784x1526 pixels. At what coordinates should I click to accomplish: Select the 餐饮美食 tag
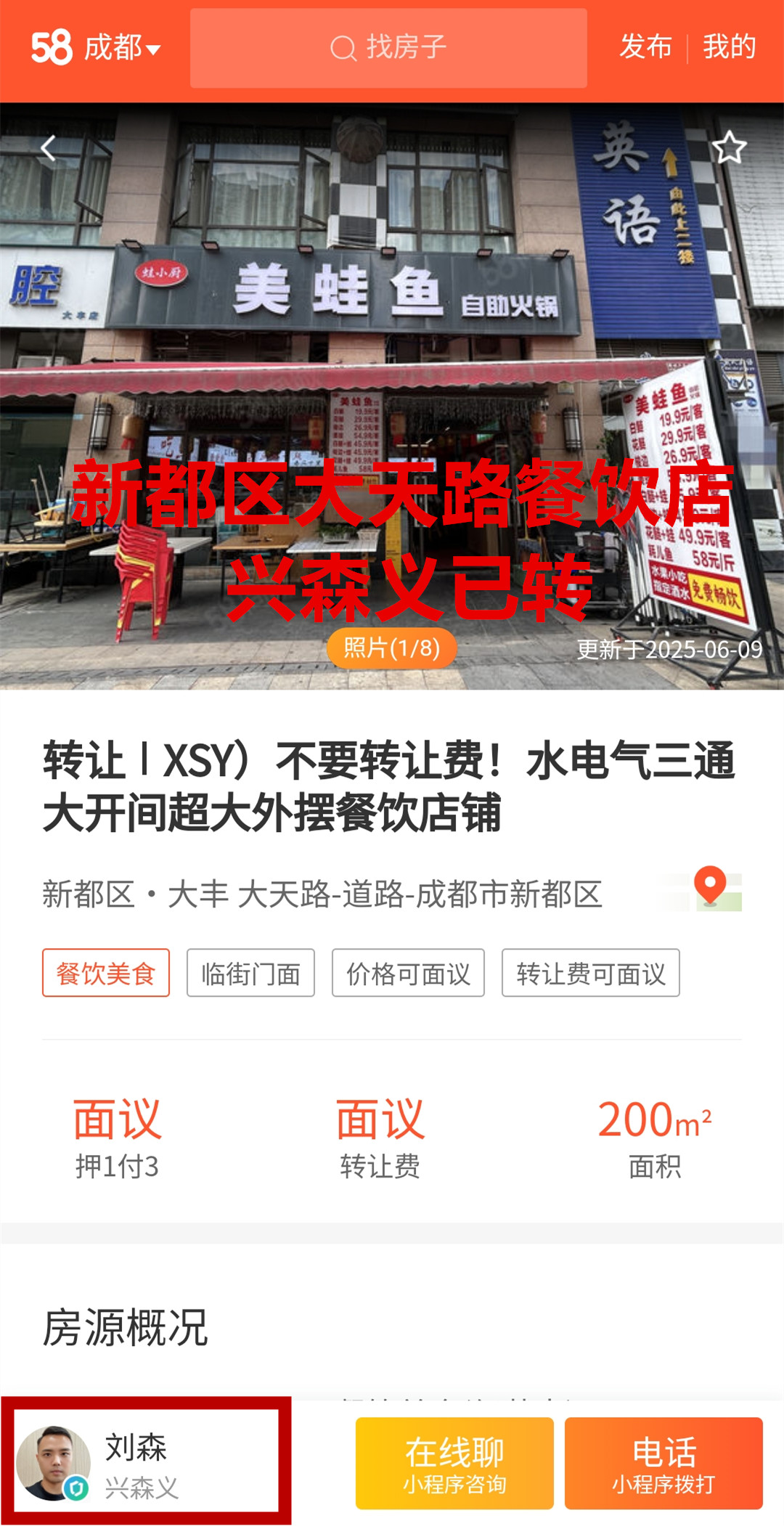tap(106, 973)
